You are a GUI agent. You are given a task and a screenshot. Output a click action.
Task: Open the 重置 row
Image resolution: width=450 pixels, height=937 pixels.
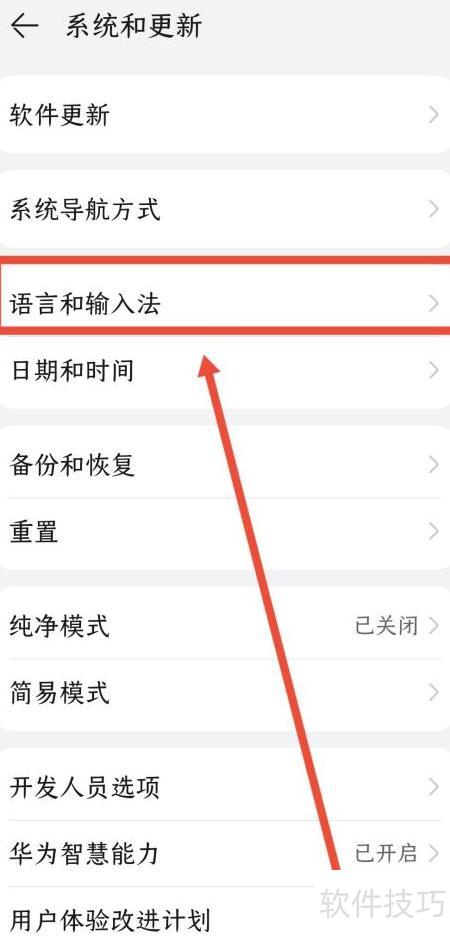click(225, 531)
